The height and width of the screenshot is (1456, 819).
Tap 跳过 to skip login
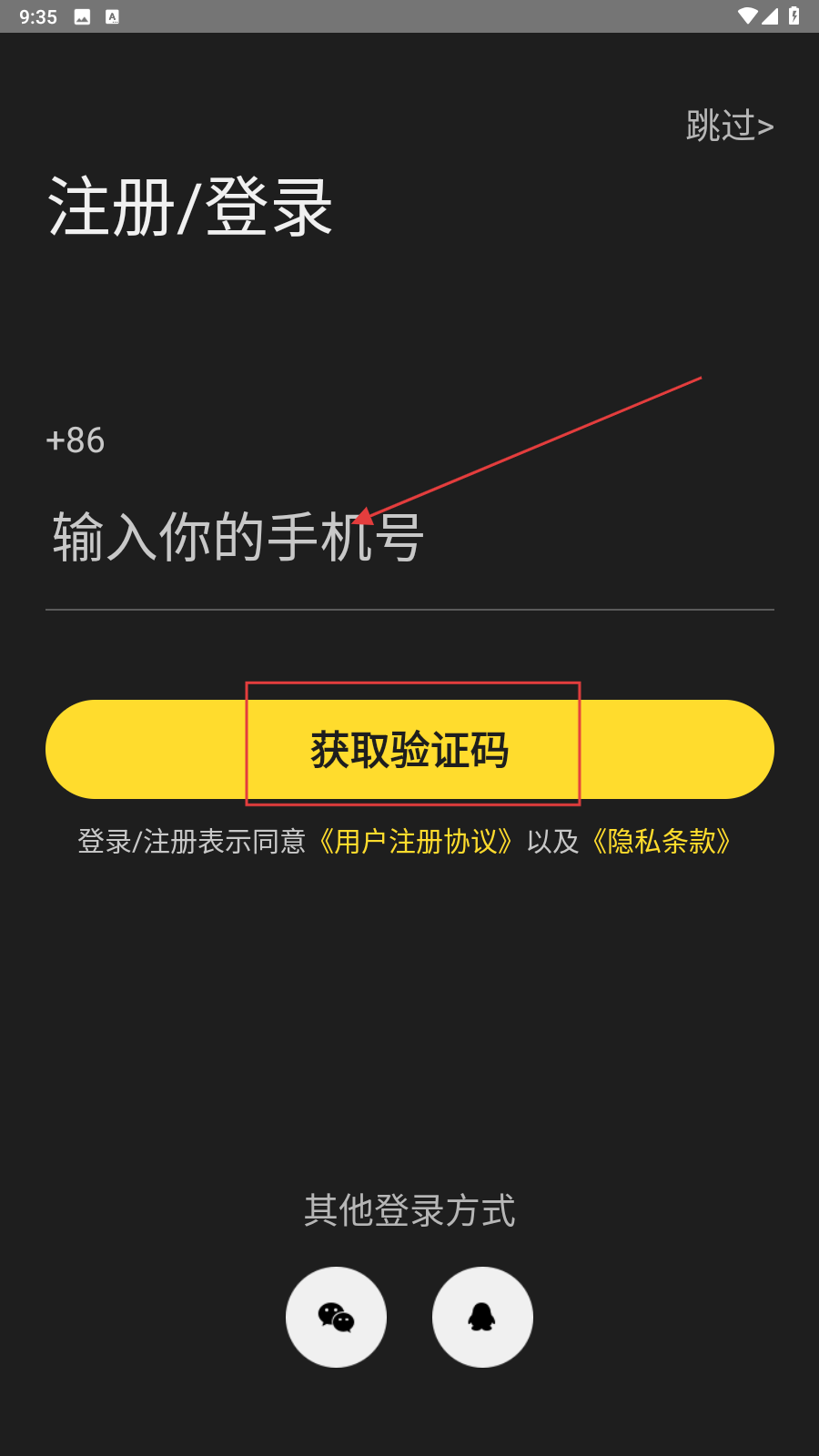[729, 126]
